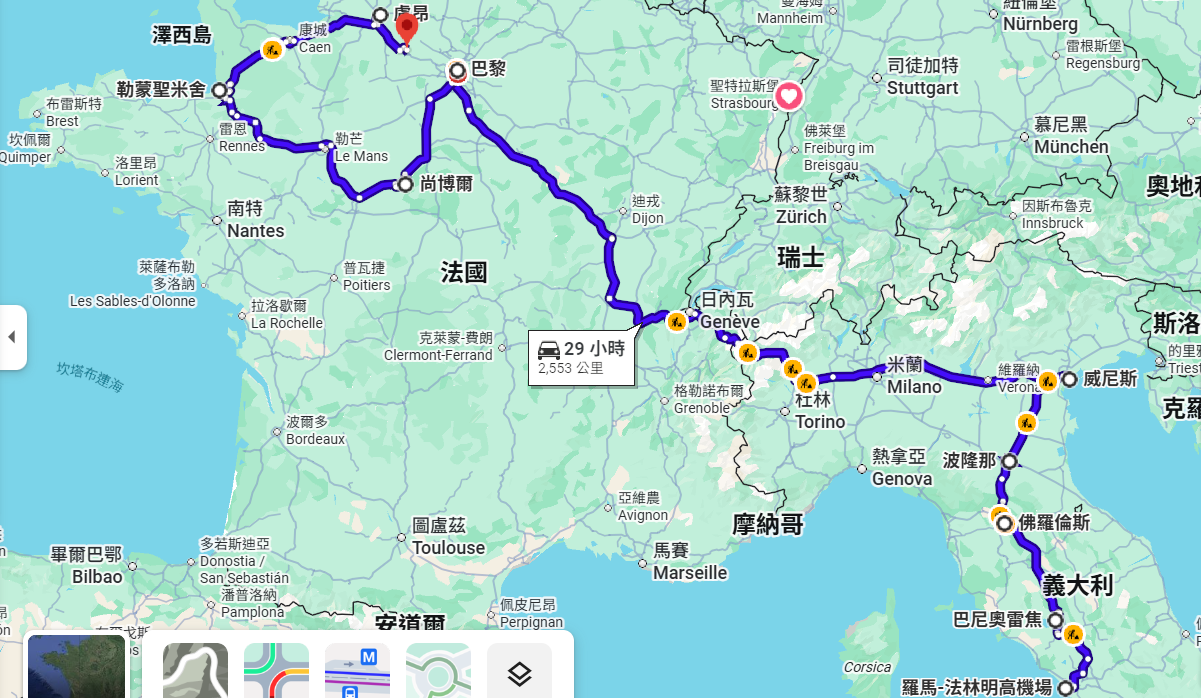
Task: Tap the 巴黎 waypoint marker
Action: (x=457, y=70)
